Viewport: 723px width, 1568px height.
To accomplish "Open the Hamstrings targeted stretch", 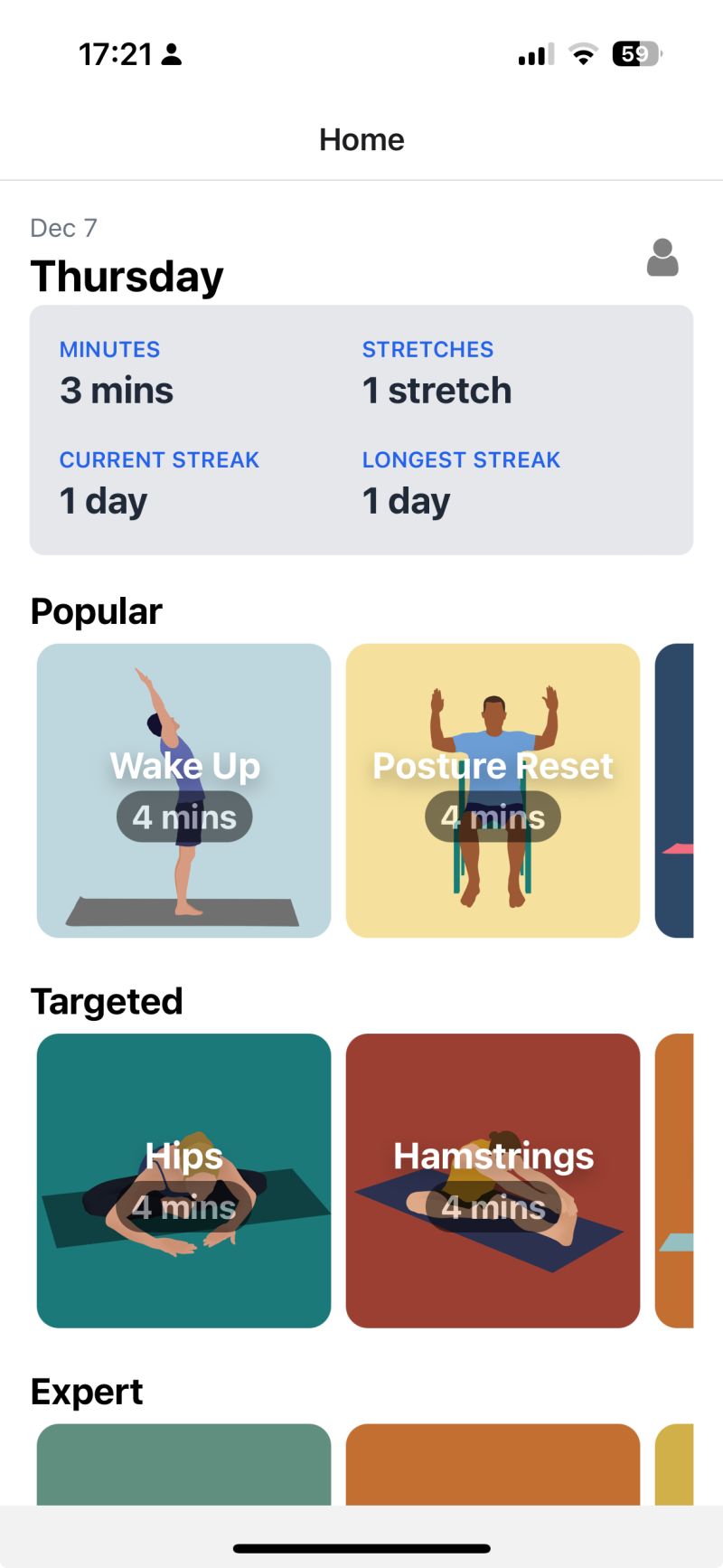I will tap(493, 1180).
